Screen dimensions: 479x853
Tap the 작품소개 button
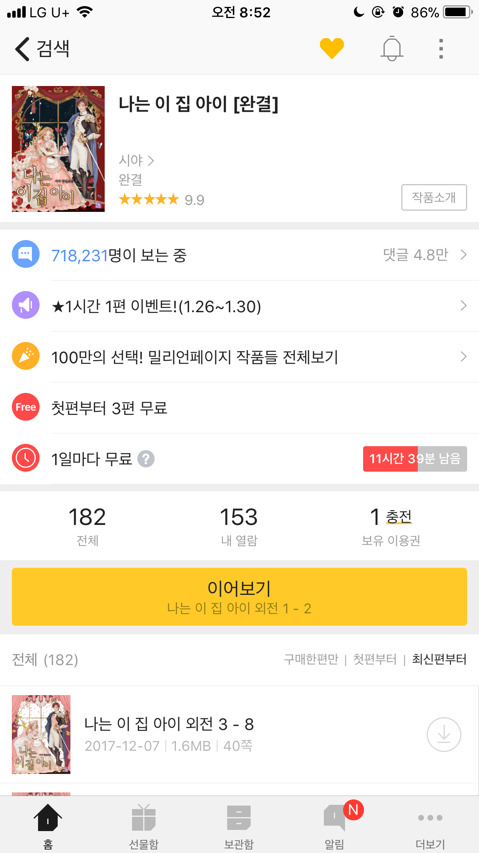(x=434, y=197)
